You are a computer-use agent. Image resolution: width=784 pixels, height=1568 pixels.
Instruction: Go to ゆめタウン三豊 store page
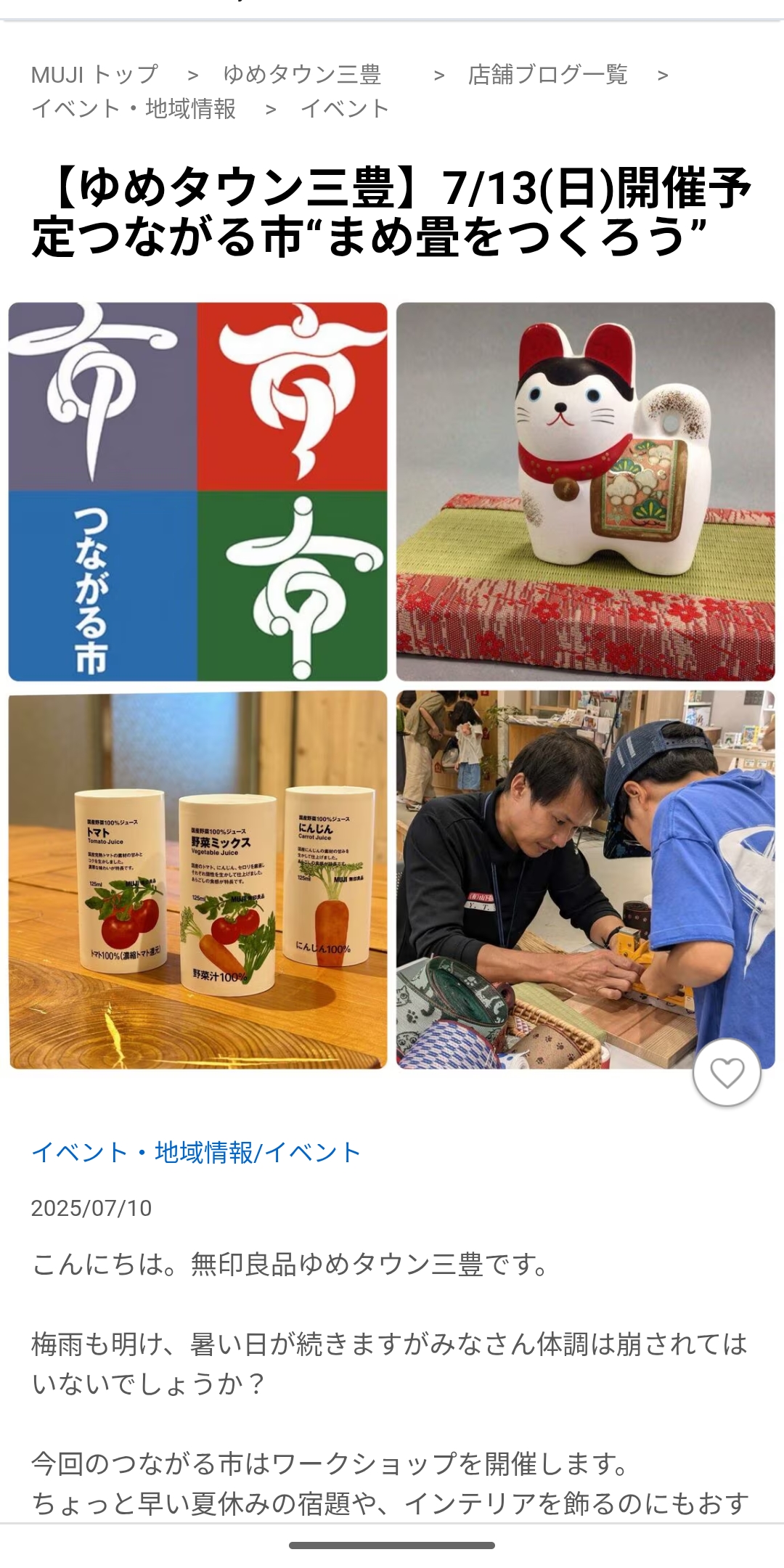coord(302,74)
